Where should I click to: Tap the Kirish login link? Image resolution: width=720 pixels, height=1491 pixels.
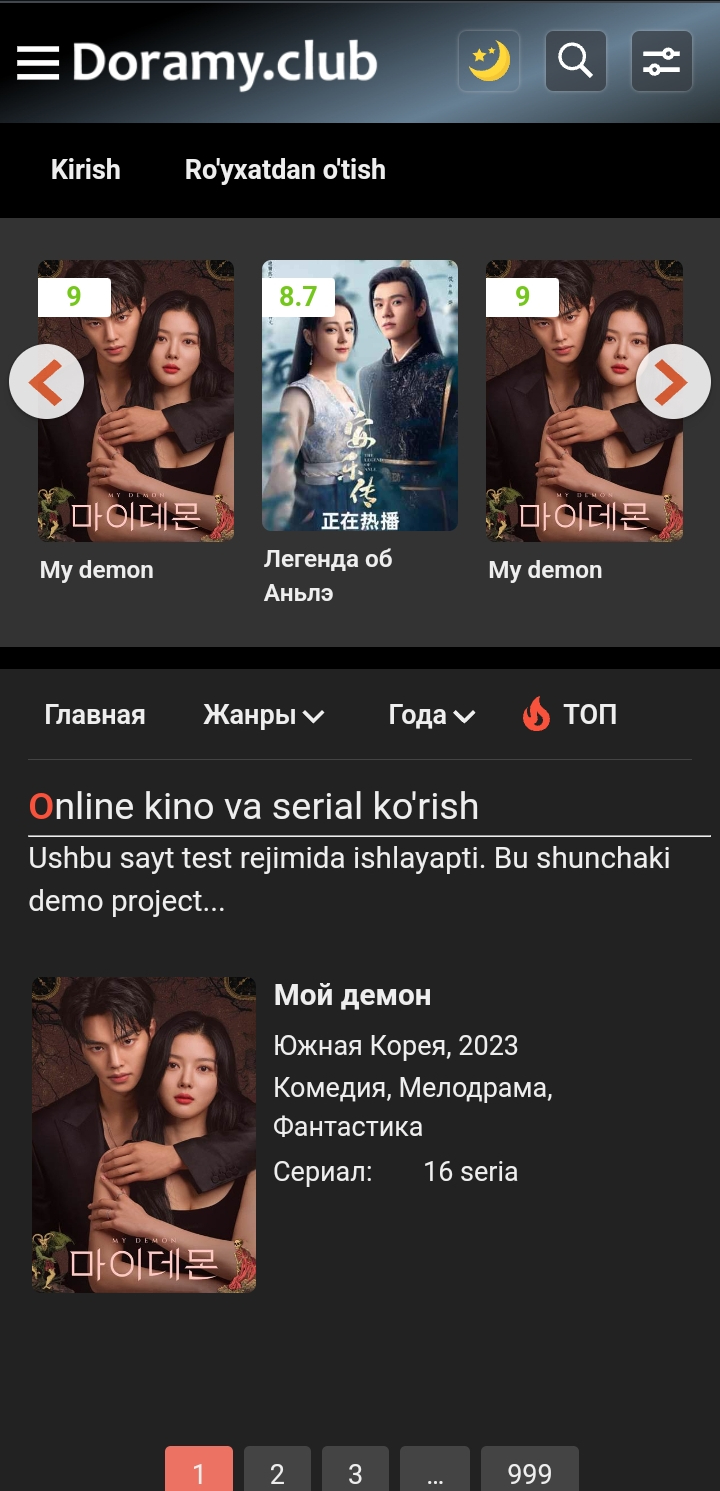[85, 170]
